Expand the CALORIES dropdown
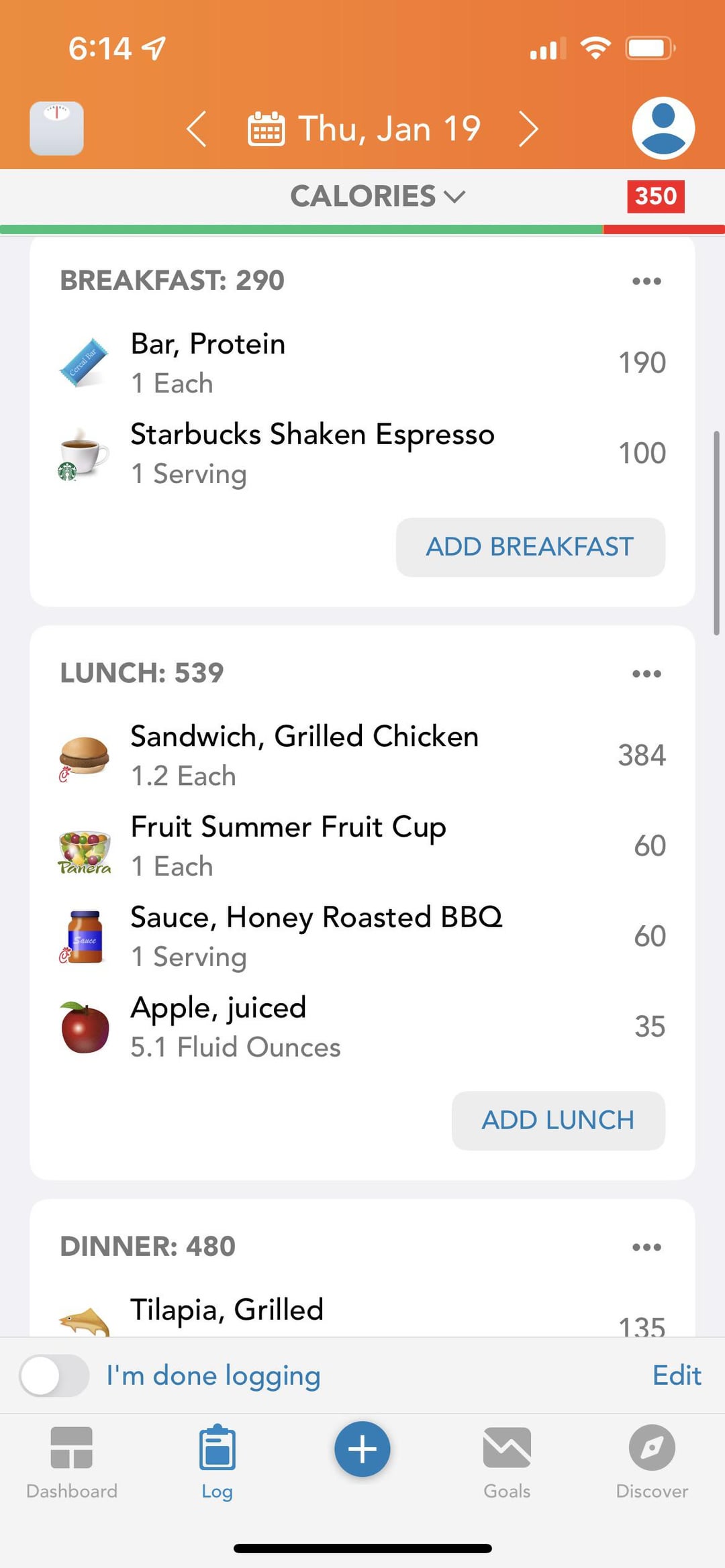 click(378, 197)
